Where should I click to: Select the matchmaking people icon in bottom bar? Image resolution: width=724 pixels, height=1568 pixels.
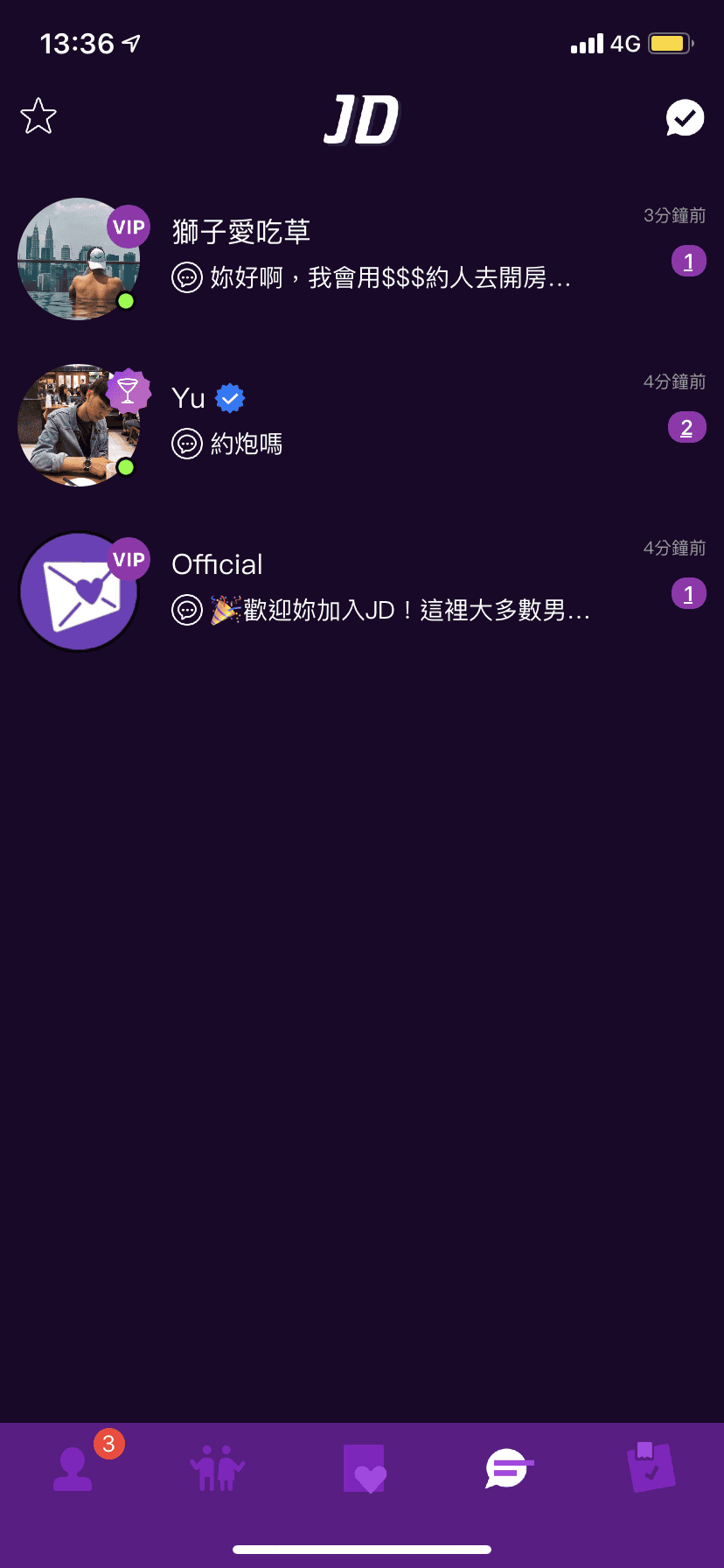[x=217, y=1468]
